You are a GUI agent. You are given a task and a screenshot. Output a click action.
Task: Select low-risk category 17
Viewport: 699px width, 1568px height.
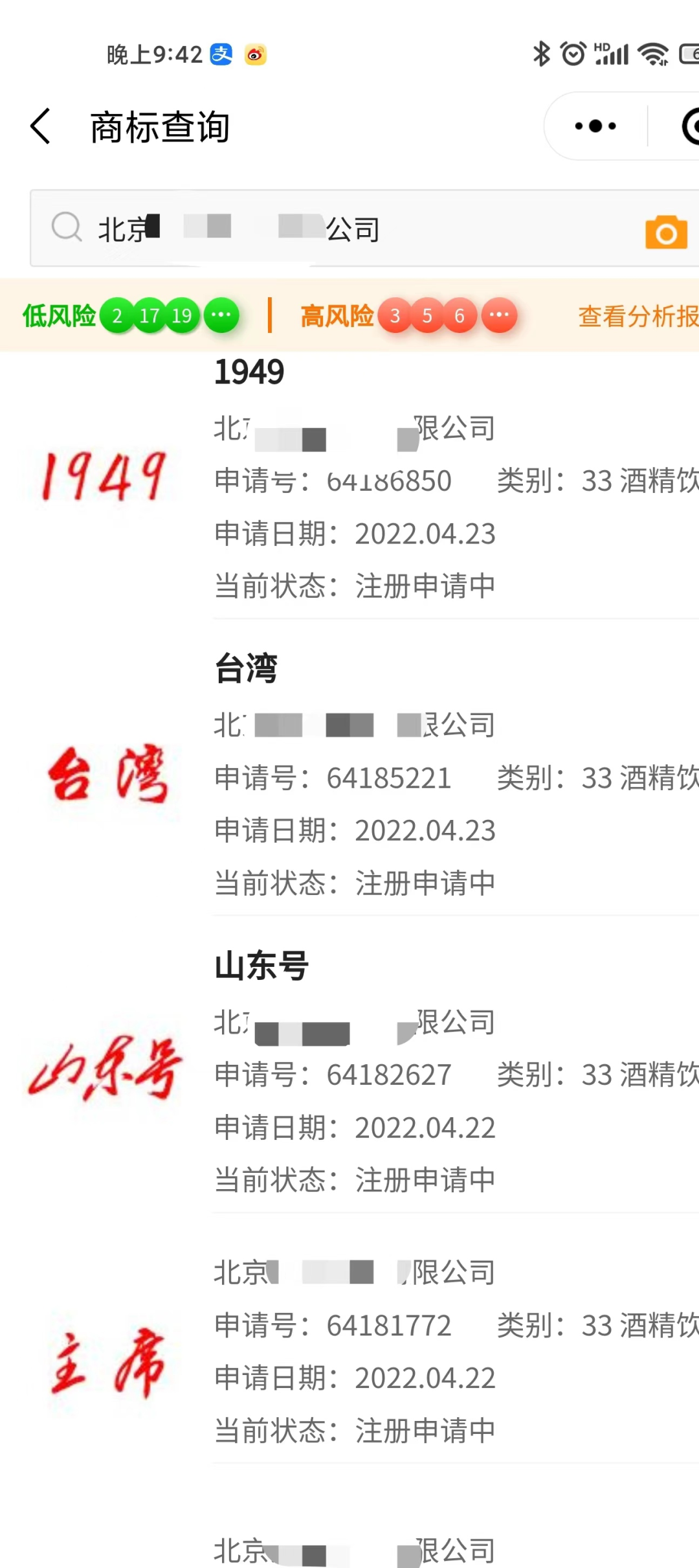150,315
